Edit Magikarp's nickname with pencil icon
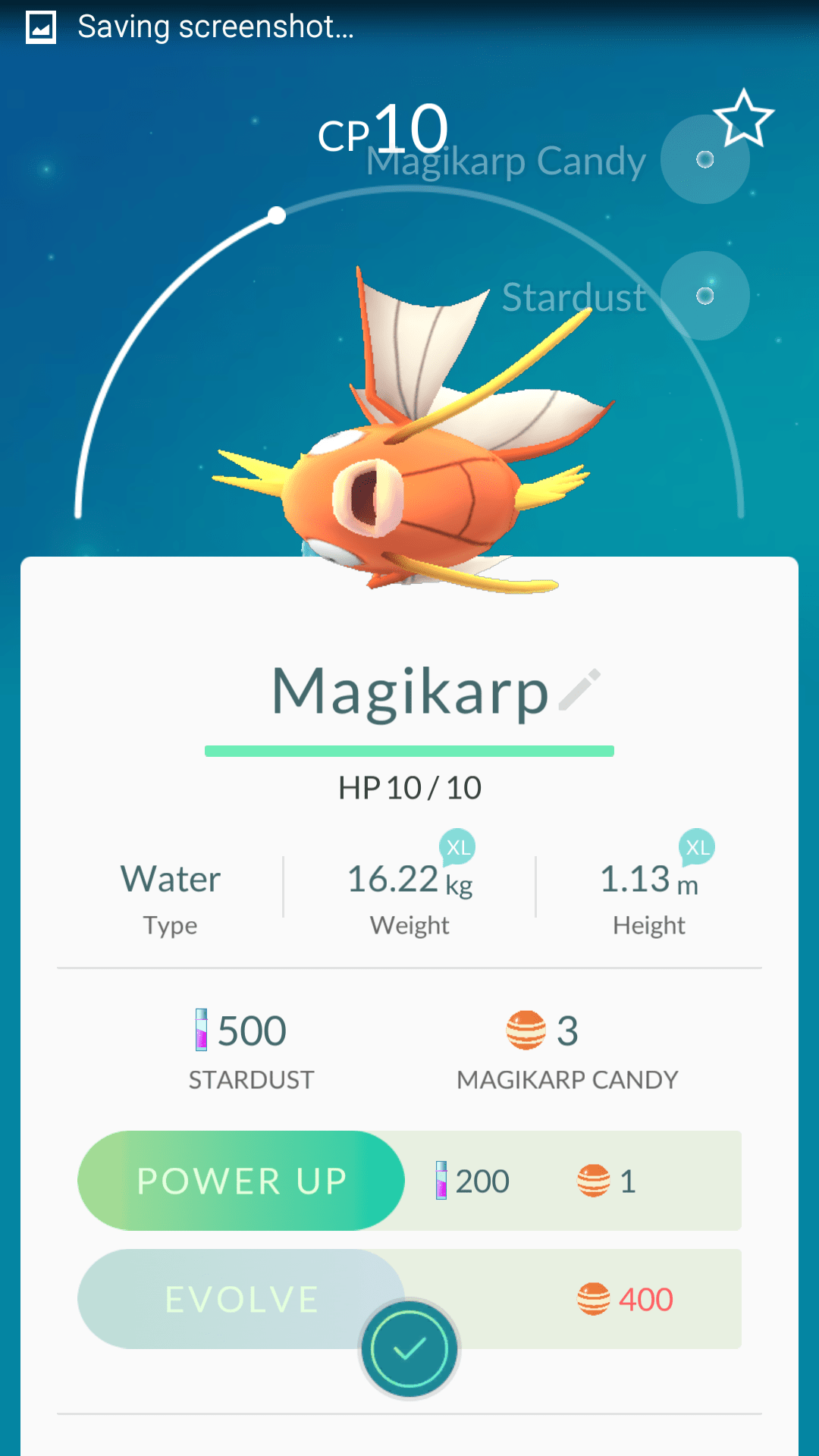 pyautogui.click(x=580, y=690)
